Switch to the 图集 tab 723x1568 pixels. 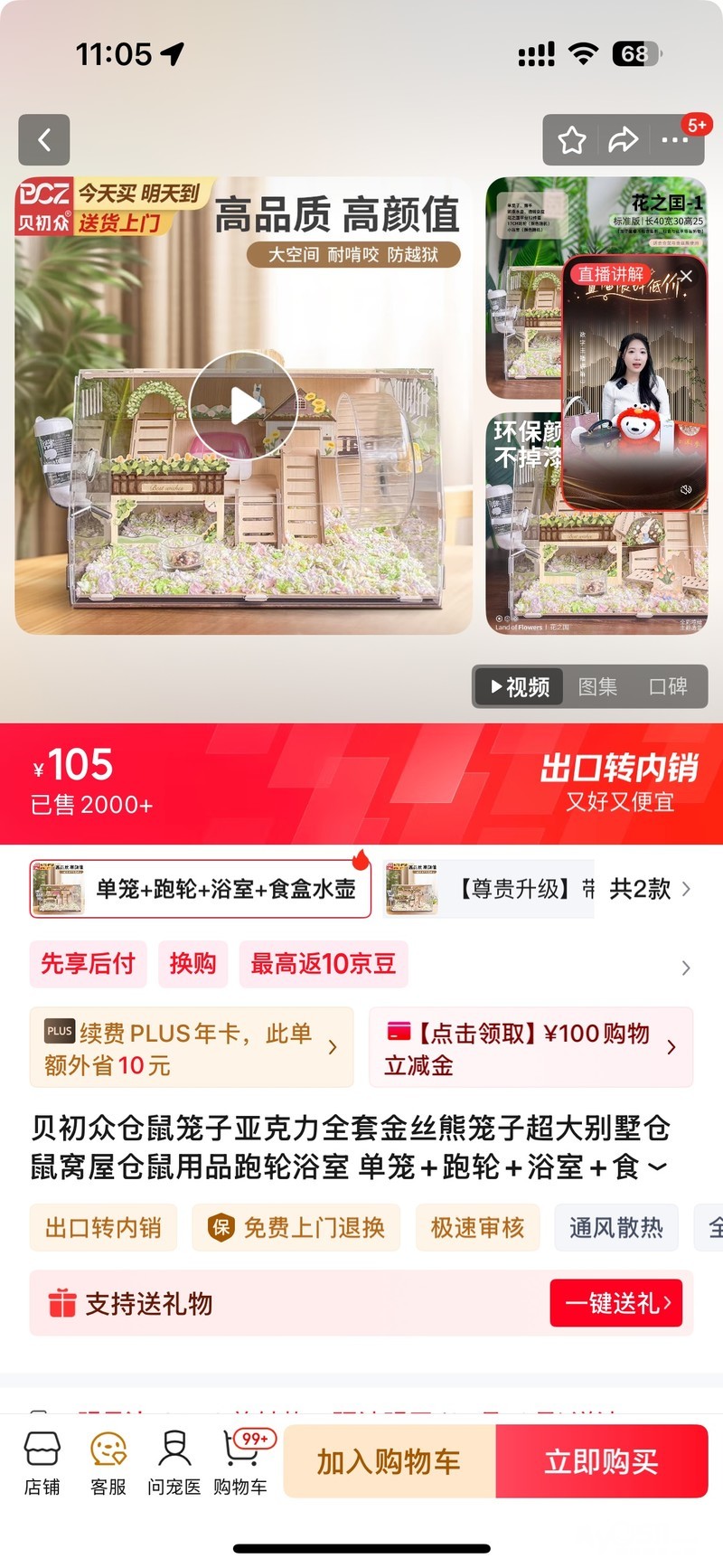point(598,686)
